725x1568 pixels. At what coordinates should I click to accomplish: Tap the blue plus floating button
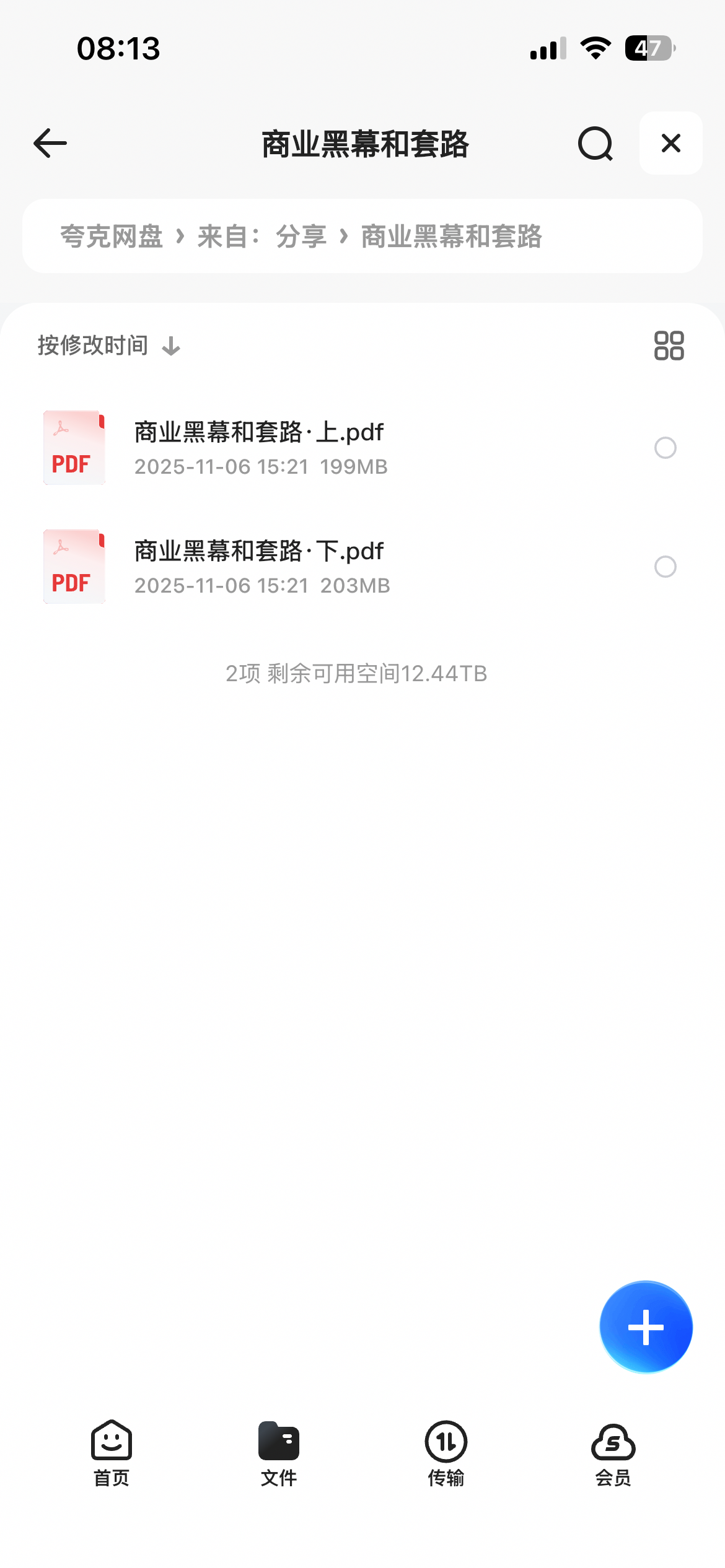coord(646,1326)
